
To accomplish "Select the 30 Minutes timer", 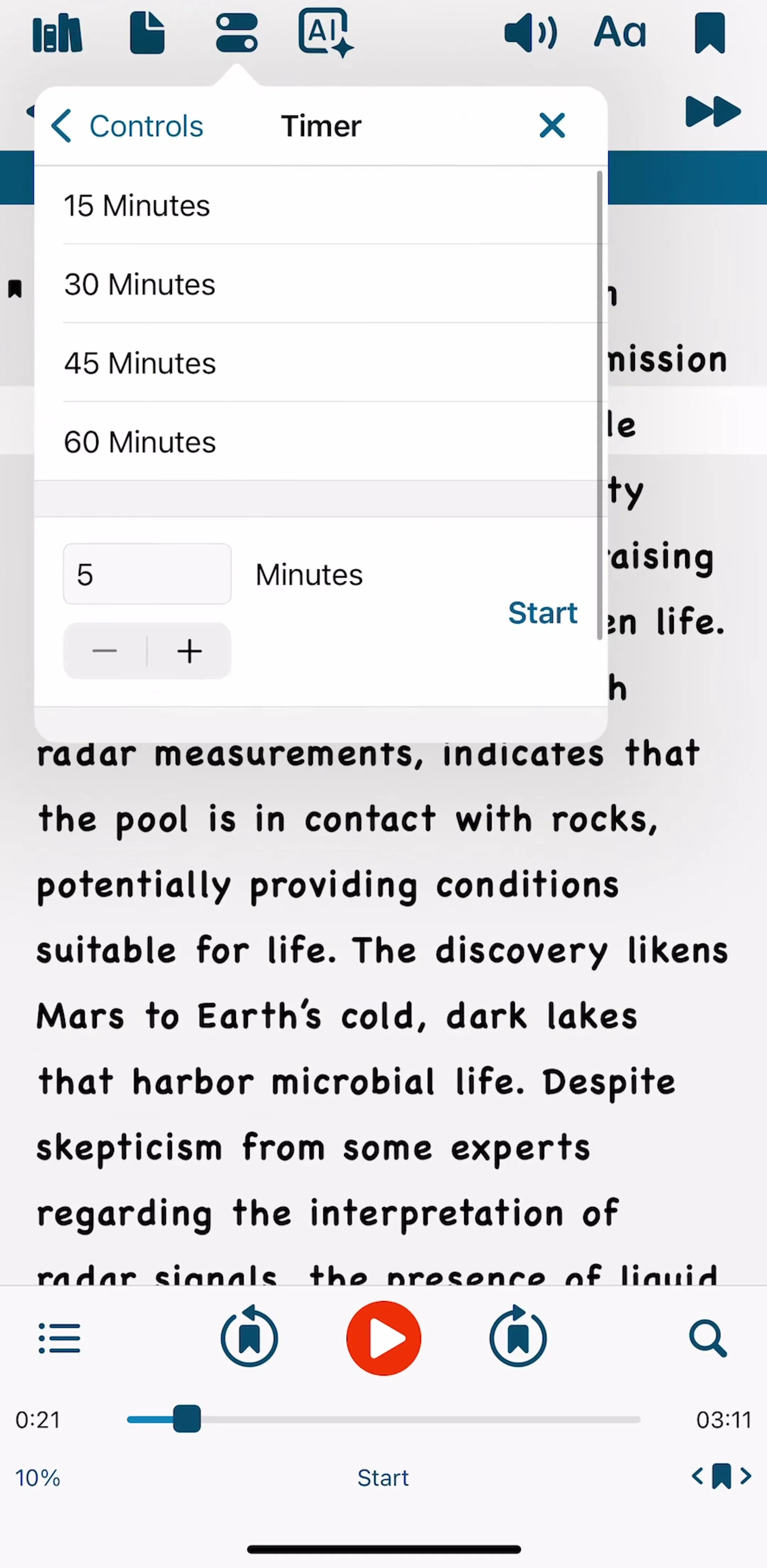I will click(x=321, y=284).
